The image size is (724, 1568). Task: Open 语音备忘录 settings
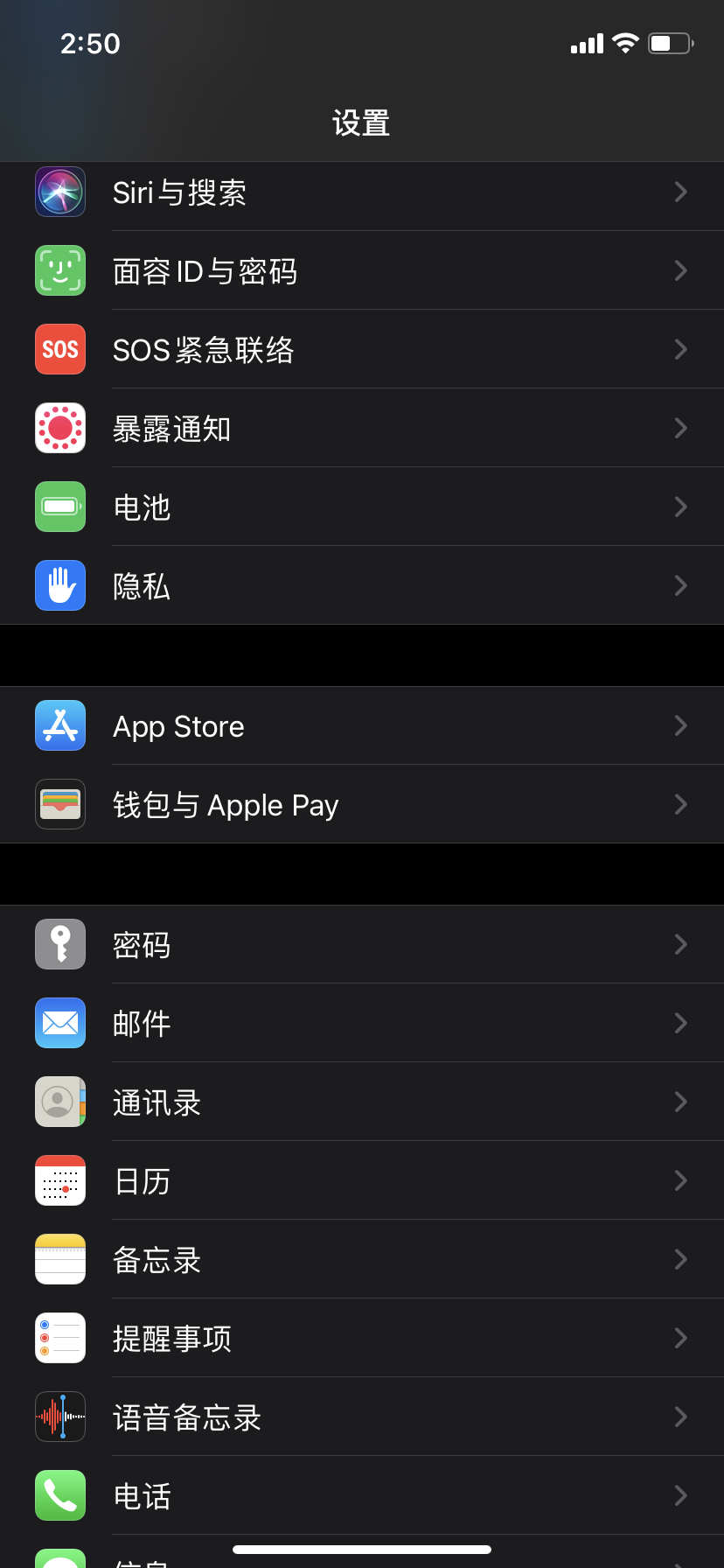tap(361, 1417)
